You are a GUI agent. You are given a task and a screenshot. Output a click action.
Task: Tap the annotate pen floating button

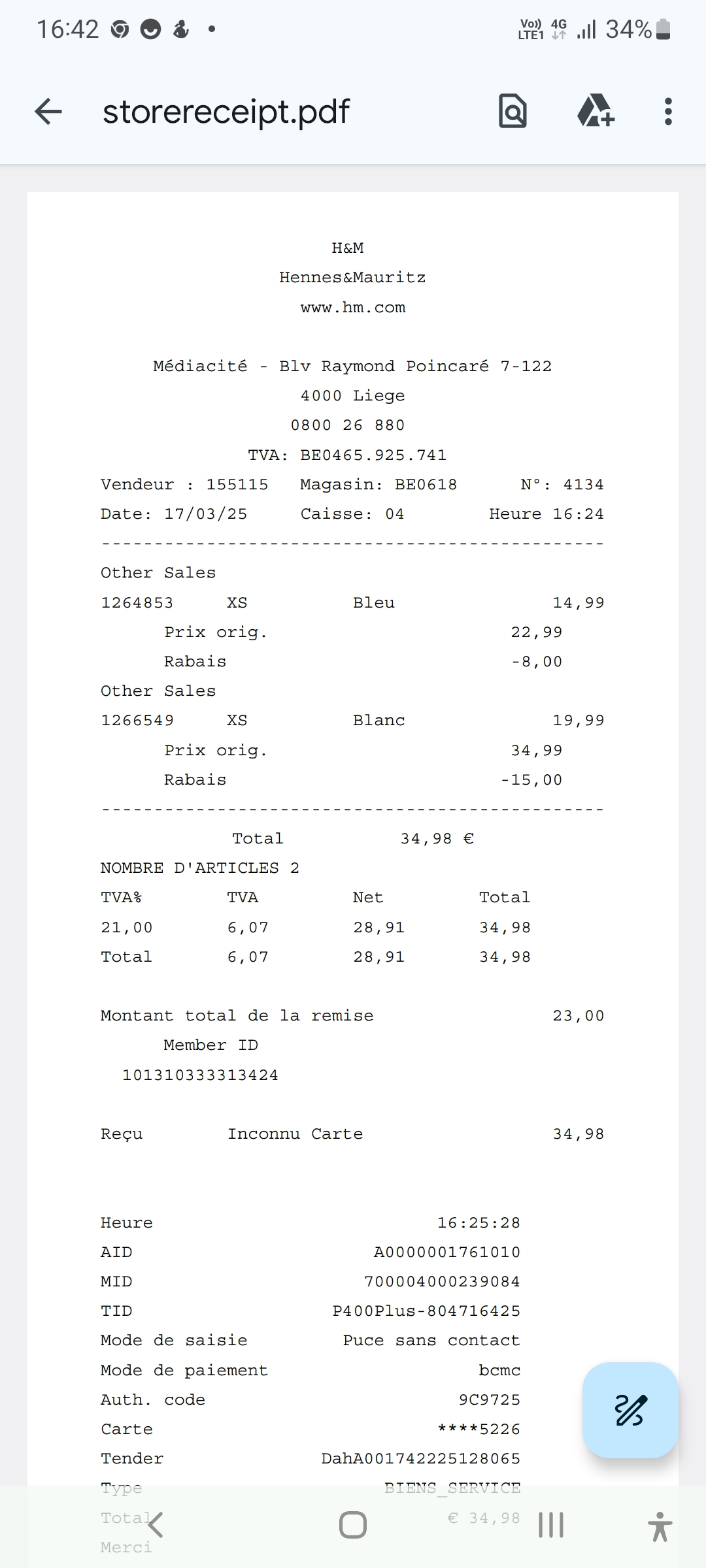[630, 1409]
